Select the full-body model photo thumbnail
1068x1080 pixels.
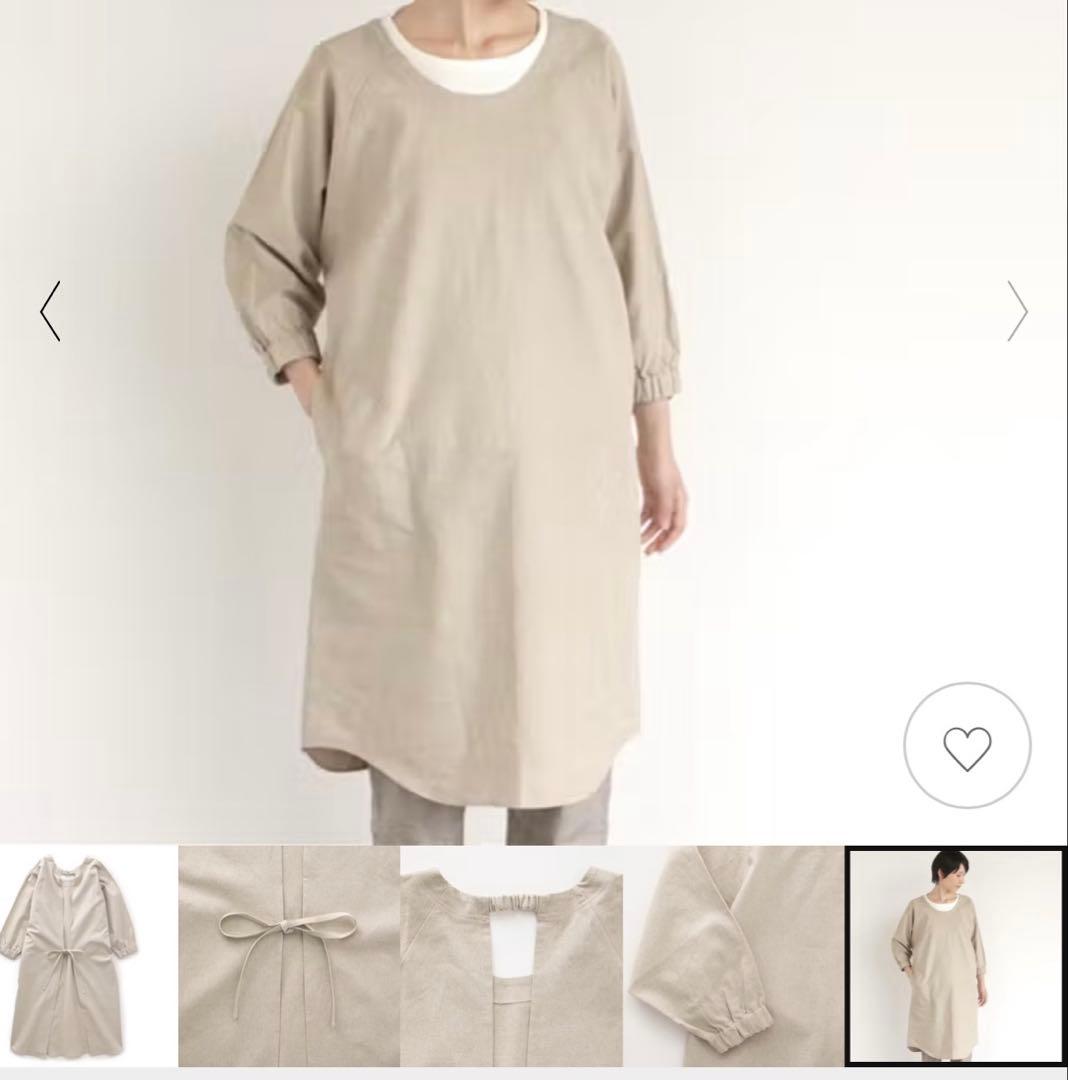pos(955,956)
